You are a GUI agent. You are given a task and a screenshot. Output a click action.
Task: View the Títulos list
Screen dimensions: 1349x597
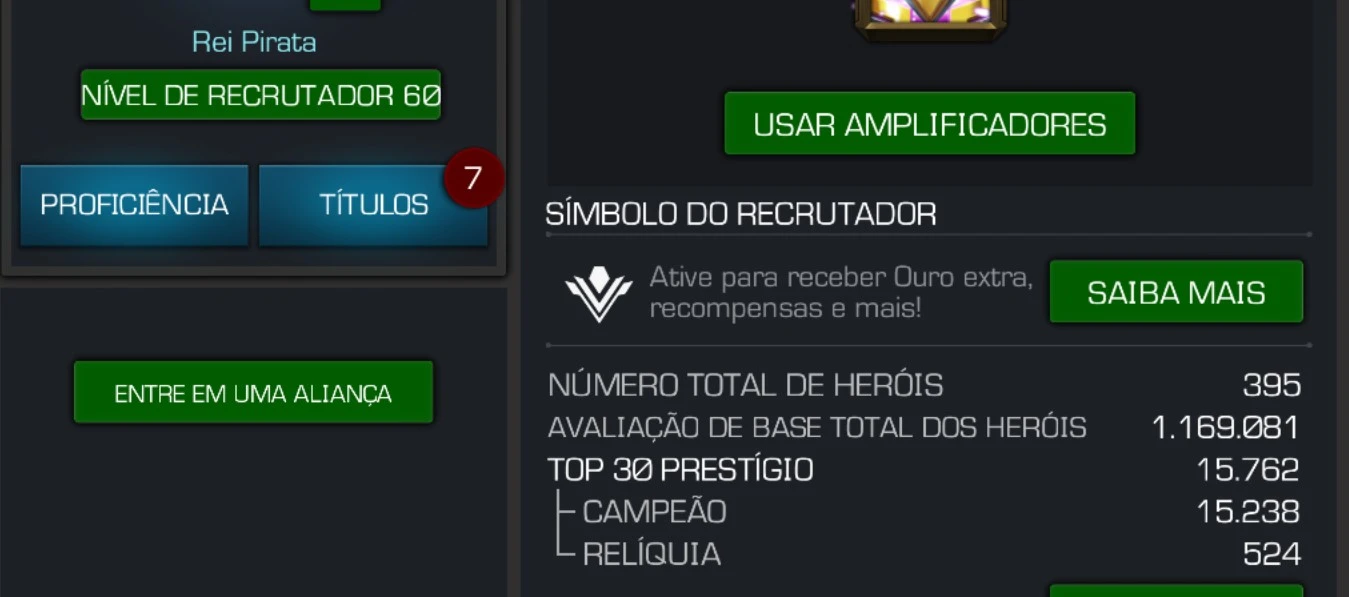click(x=373, y=205)
